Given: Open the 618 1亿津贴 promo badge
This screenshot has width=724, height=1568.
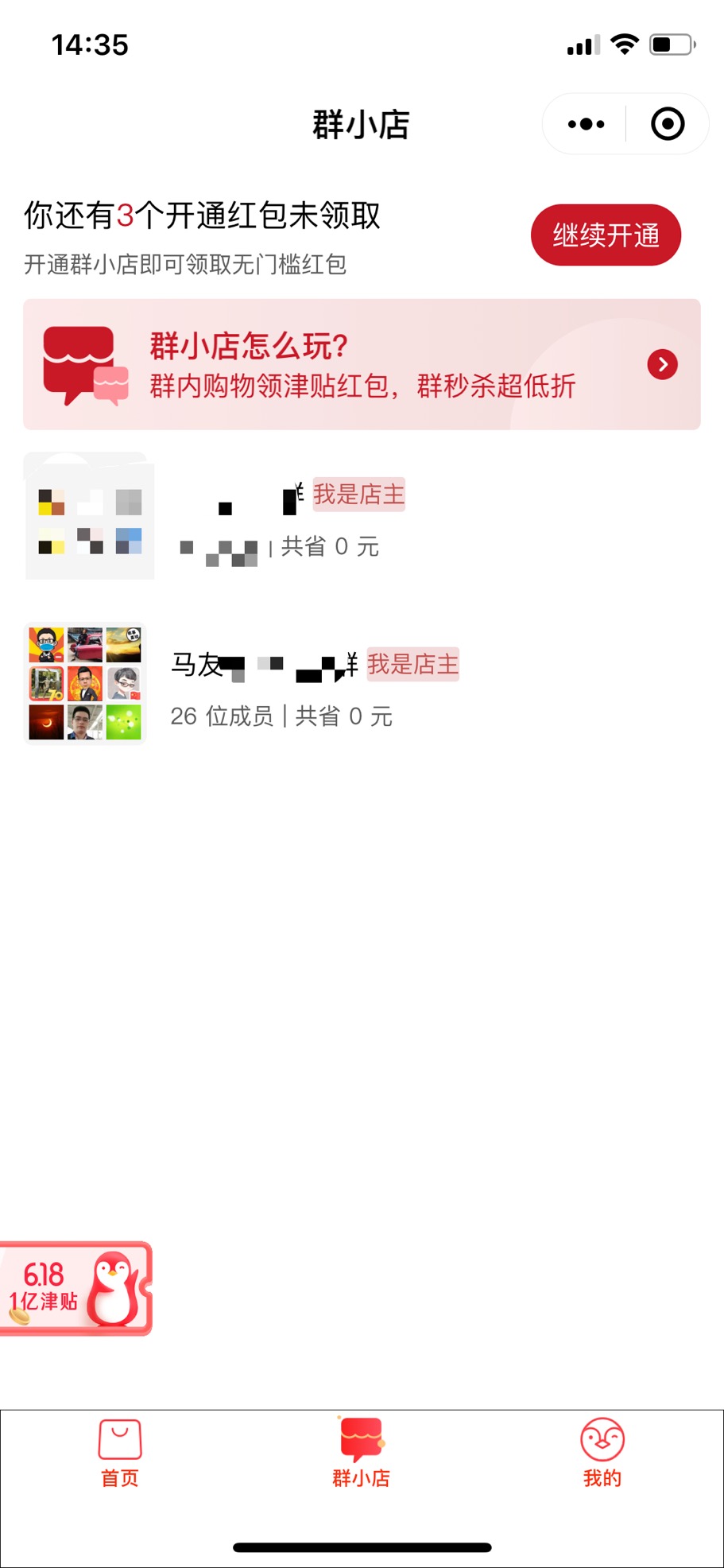Looking at the screenshot, I should click(75, 1288).
